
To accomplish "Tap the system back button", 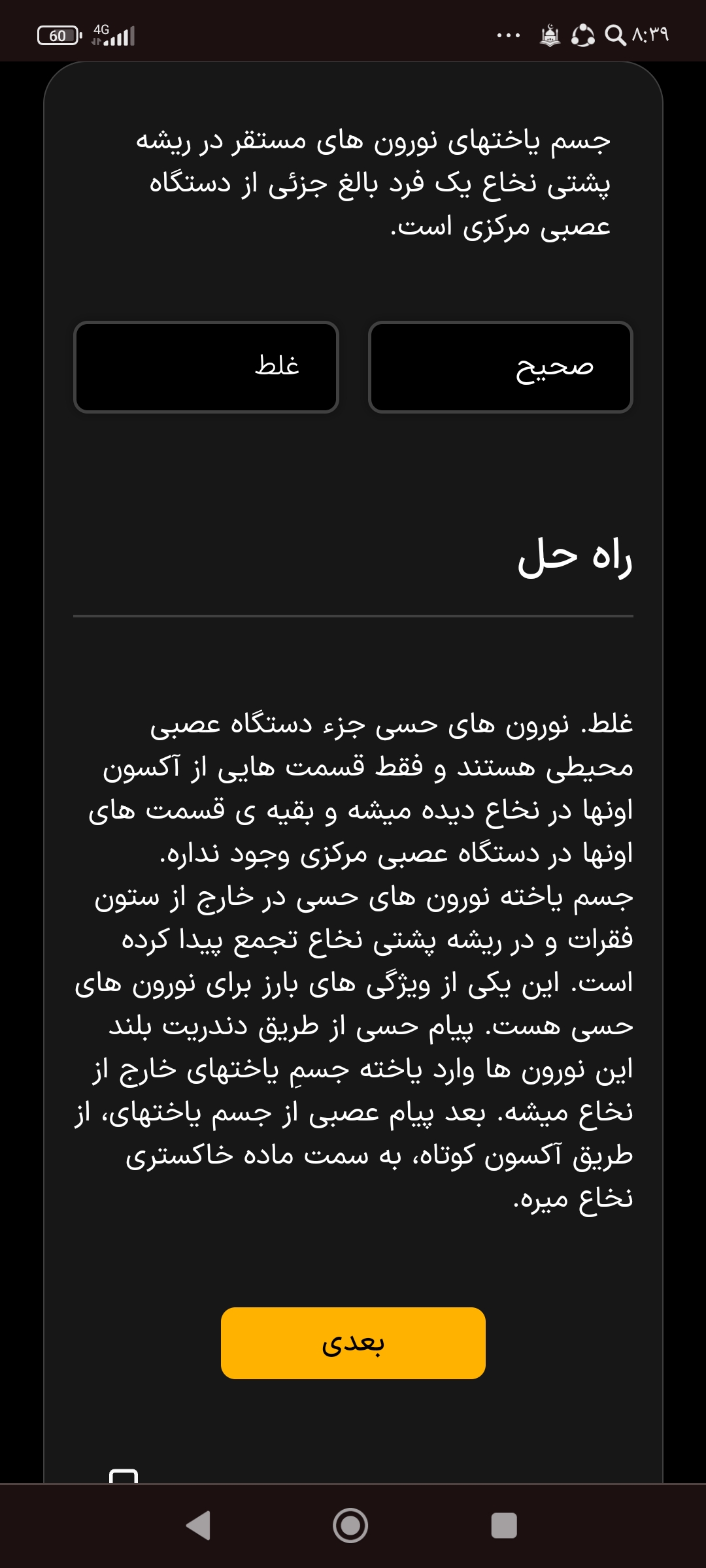I will [x=199, y=1526].
